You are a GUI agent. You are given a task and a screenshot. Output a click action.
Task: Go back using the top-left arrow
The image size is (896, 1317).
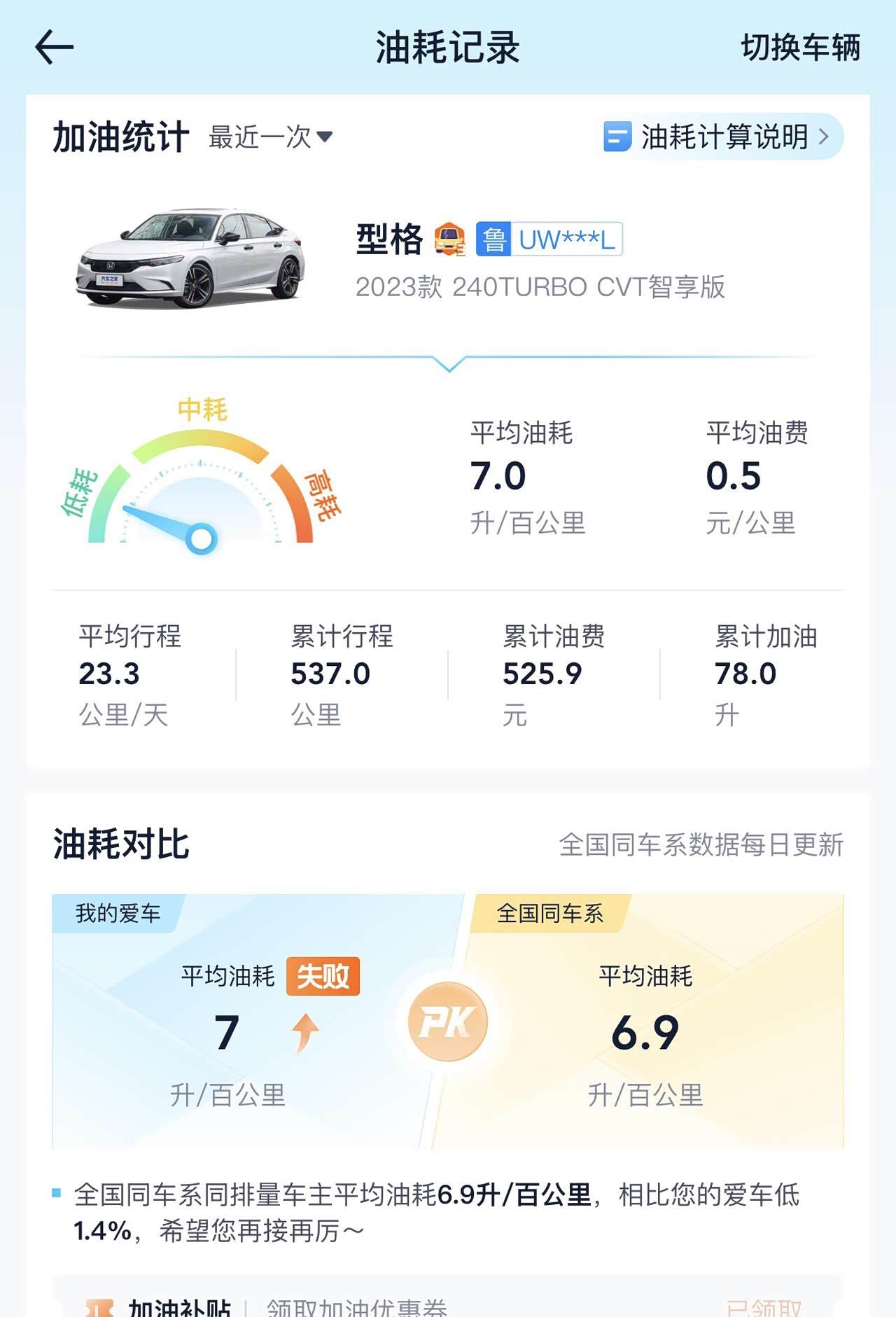(x=54, y=48)
